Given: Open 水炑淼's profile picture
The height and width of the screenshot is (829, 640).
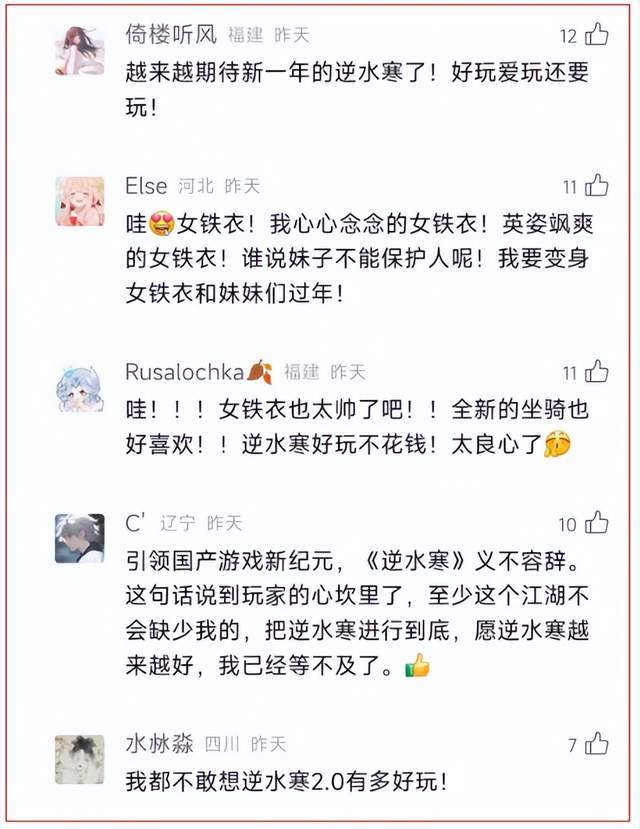Looking at the screenshot, I should (x=79, y=759).
